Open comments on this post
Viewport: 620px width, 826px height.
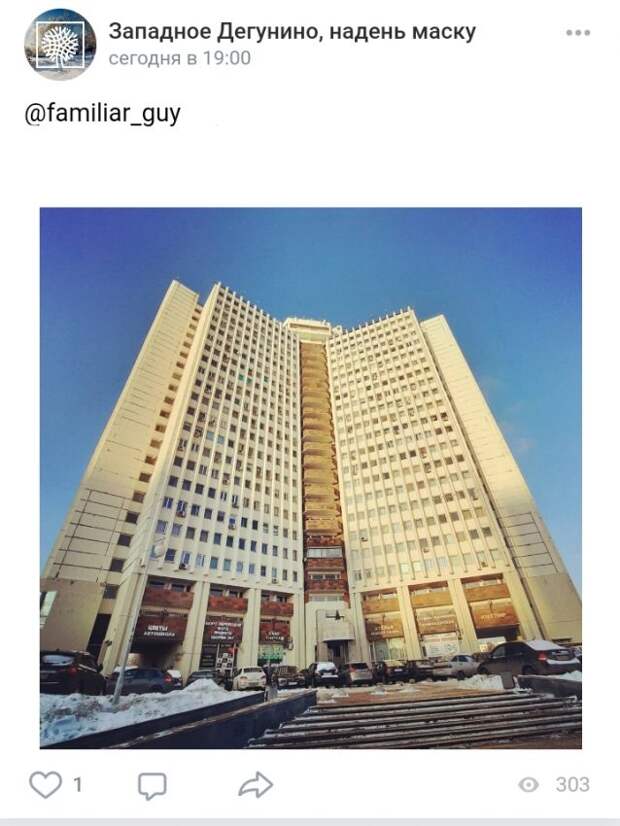(152, 785)
